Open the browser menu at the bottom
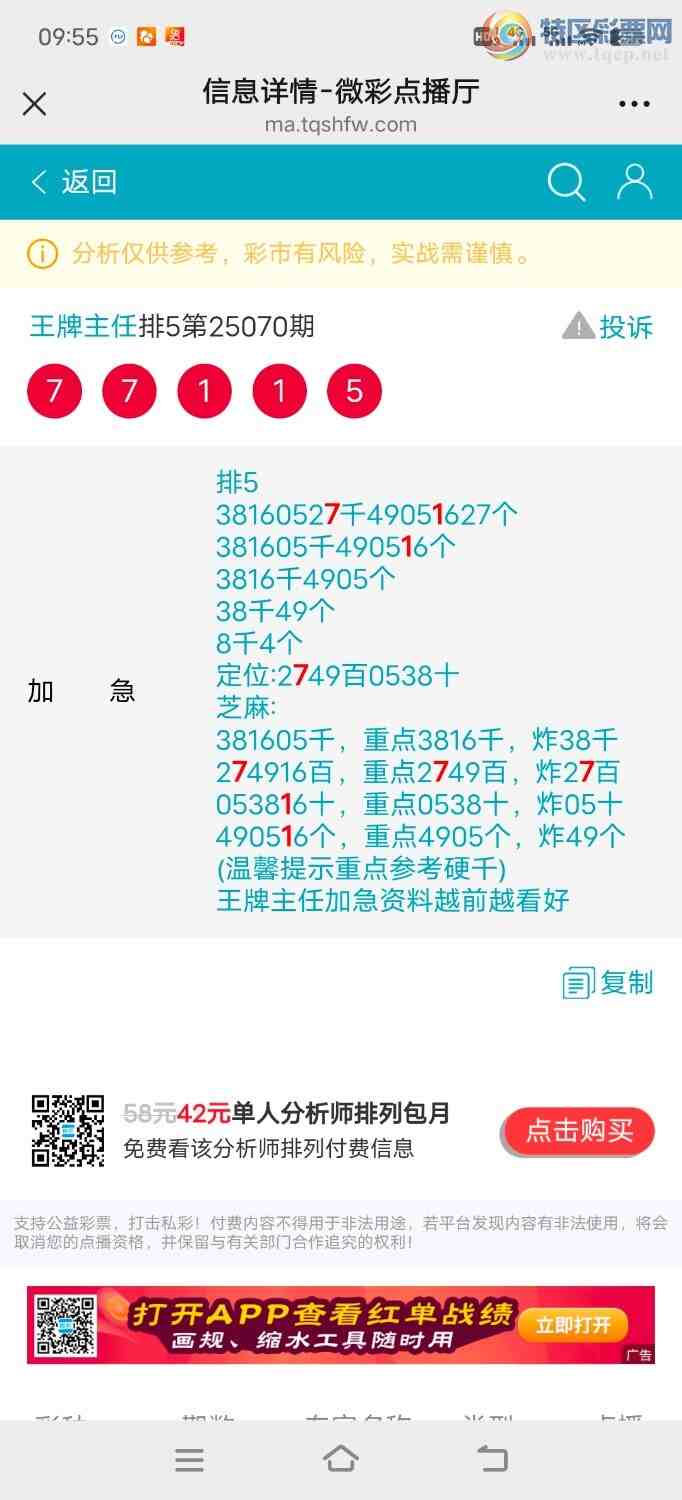Image resolution: width=682 pixels, height=1500 pixels. pos(189,1460)
